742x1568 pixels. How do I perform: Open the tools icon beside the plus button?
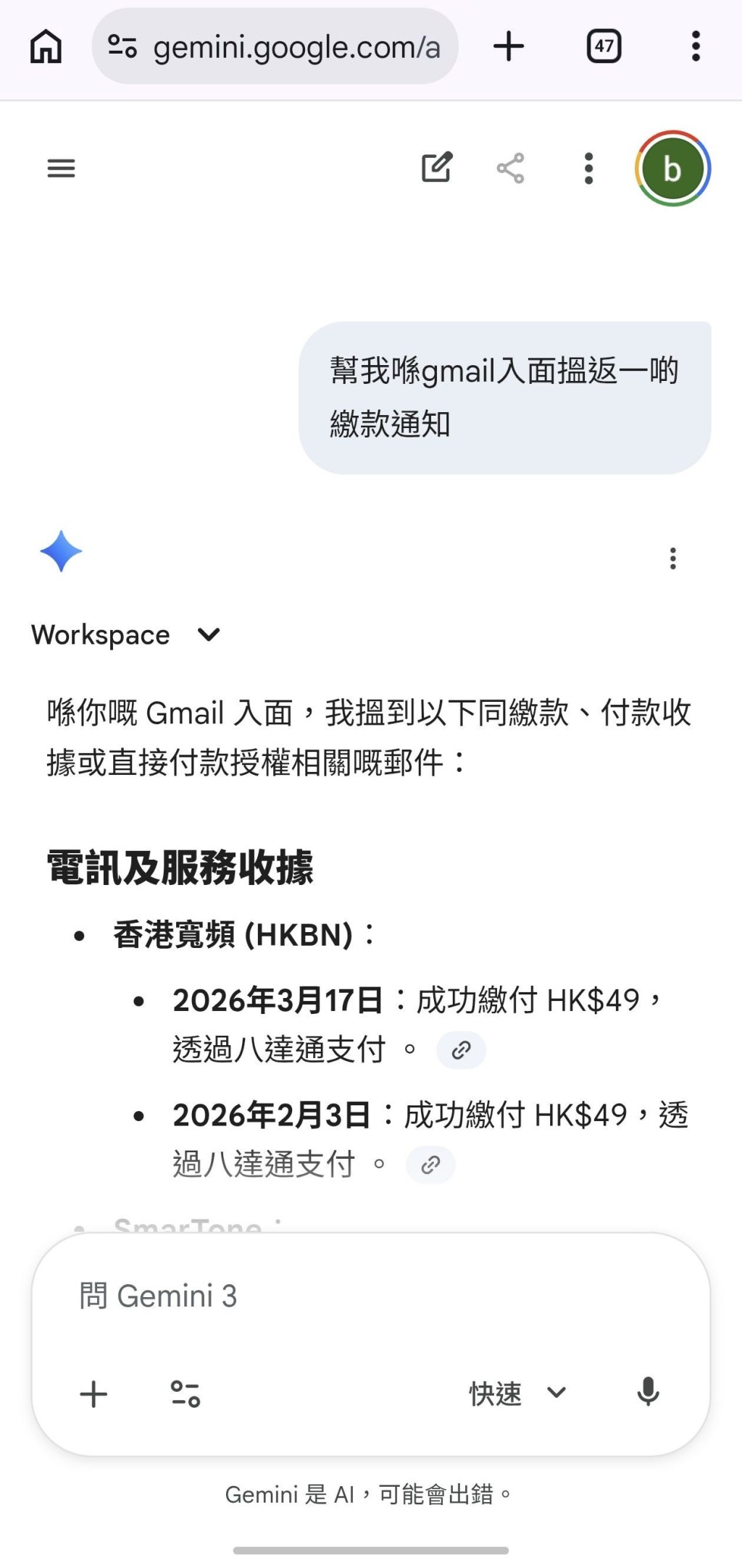pos(185,1393)
